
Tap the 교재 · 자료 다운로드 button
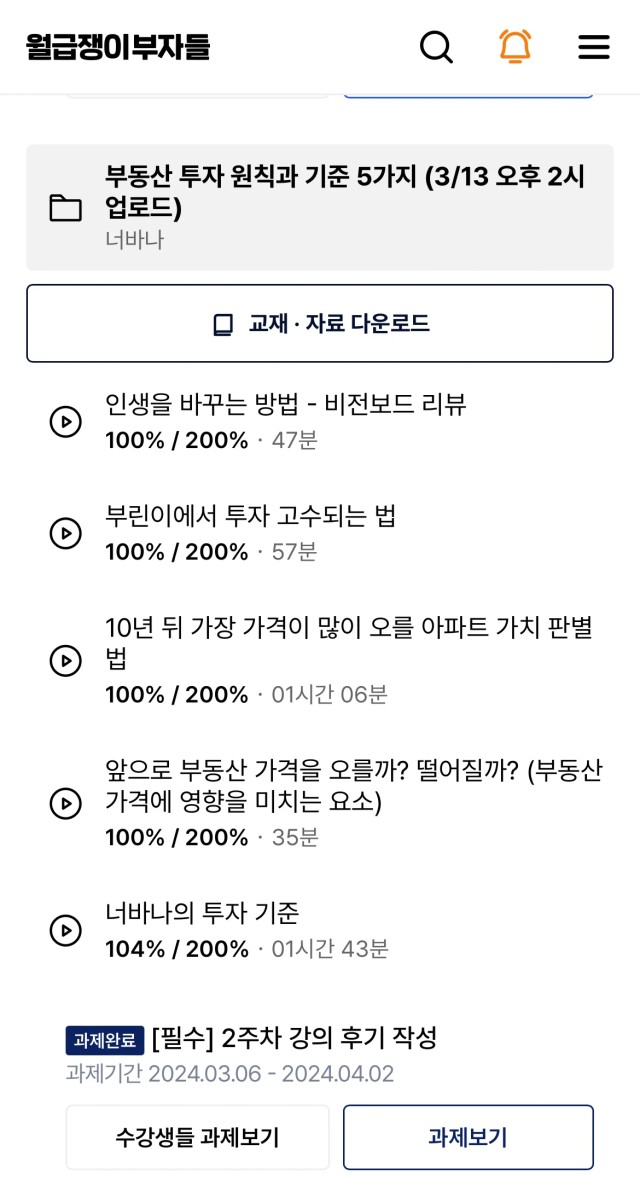(x=320, y=324)
